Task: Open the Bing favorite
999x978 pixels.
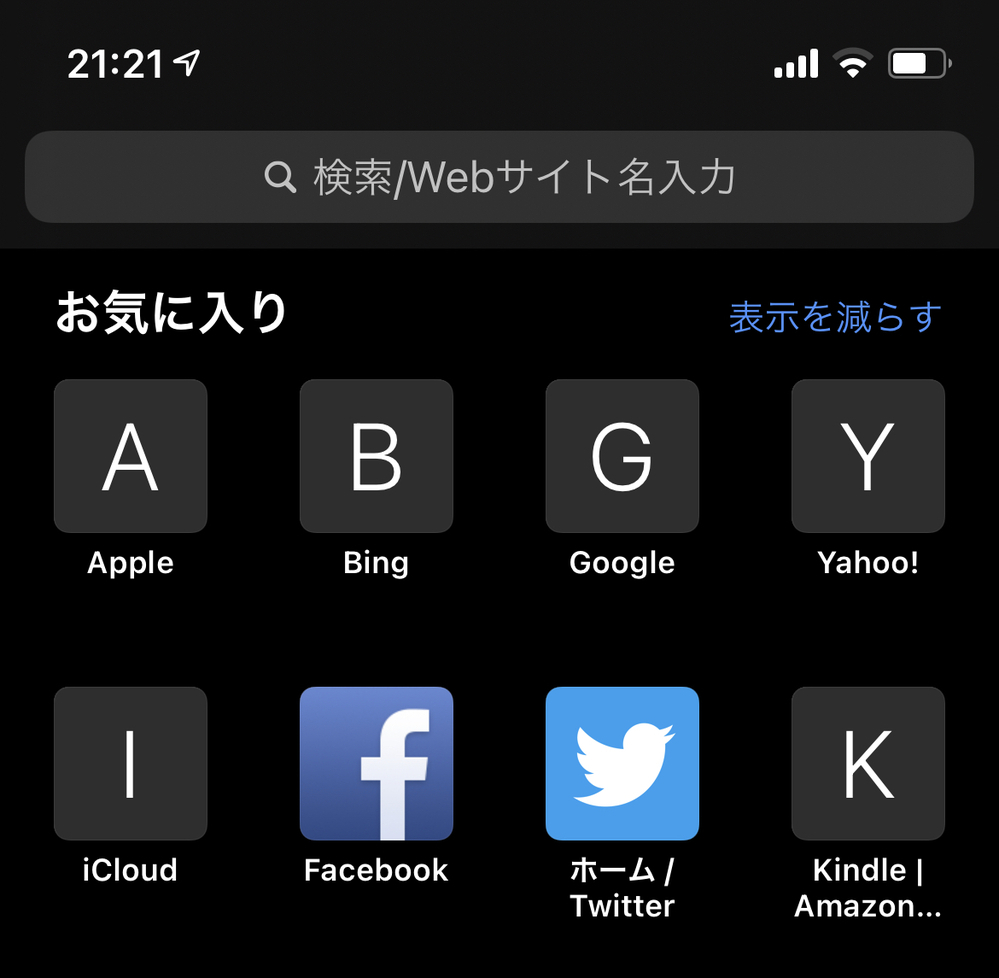Action: 376,456
